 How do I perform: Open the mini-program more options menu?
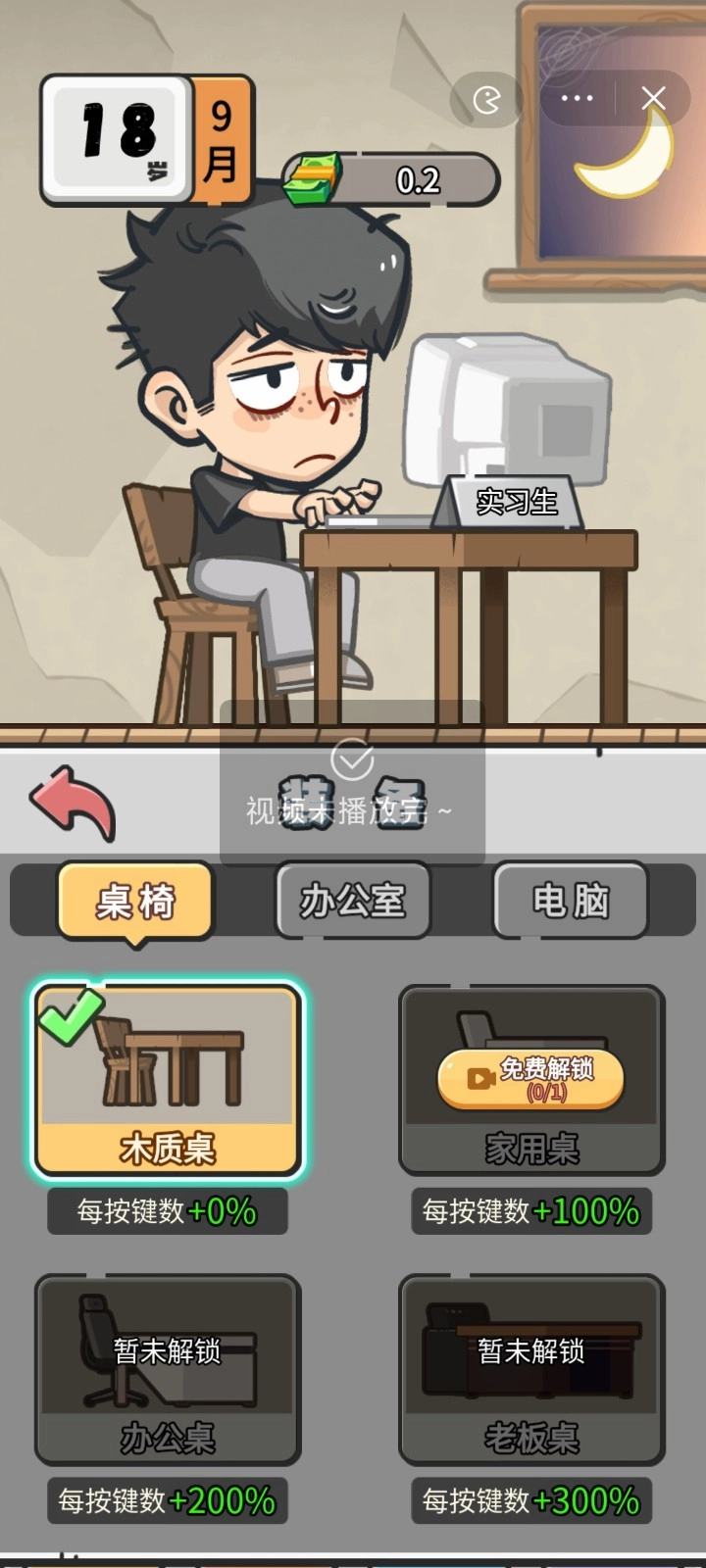(x=577, y=98)
